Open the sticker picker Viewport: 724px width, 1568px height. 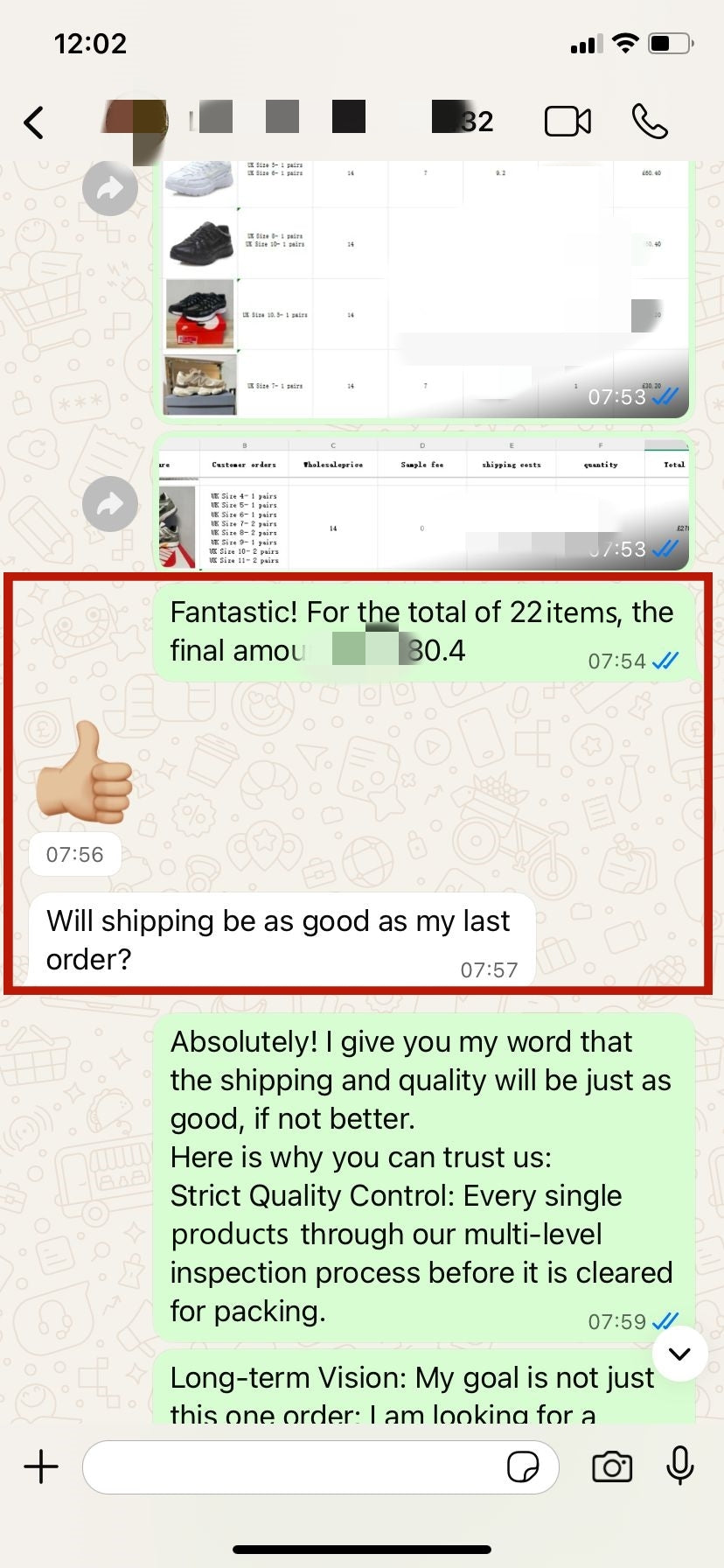(x=523, y=1467)
